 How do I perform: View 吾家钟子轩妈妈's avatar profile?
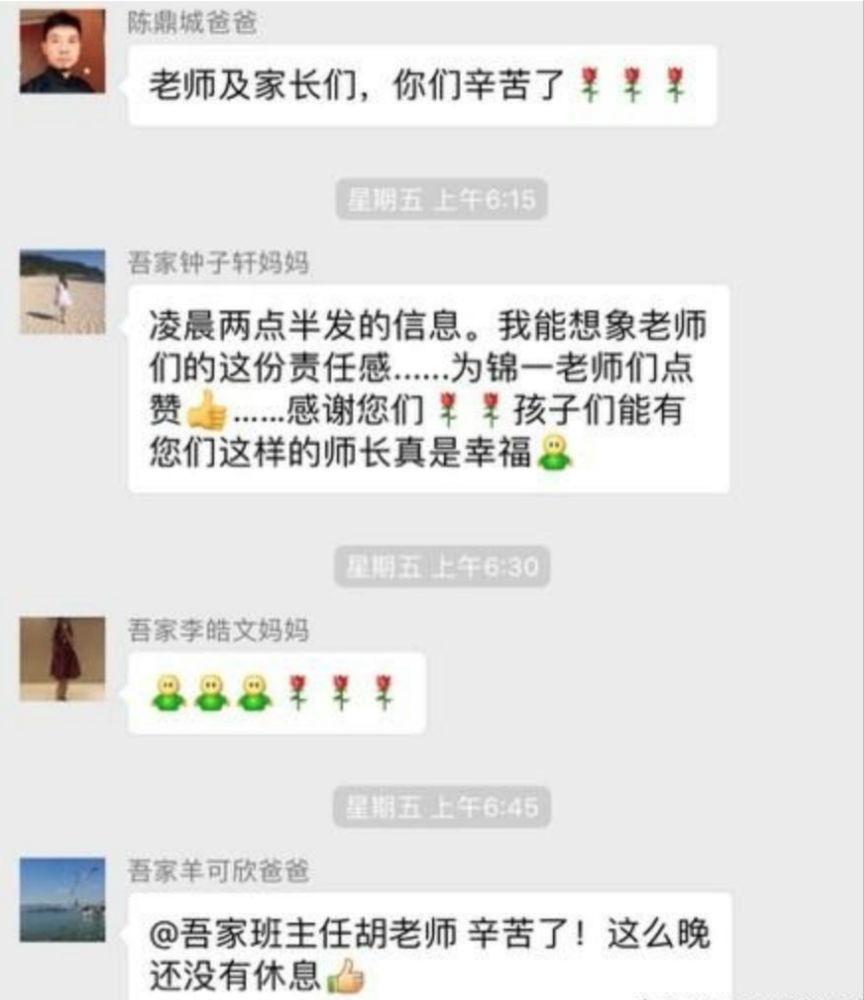point(62,292)
